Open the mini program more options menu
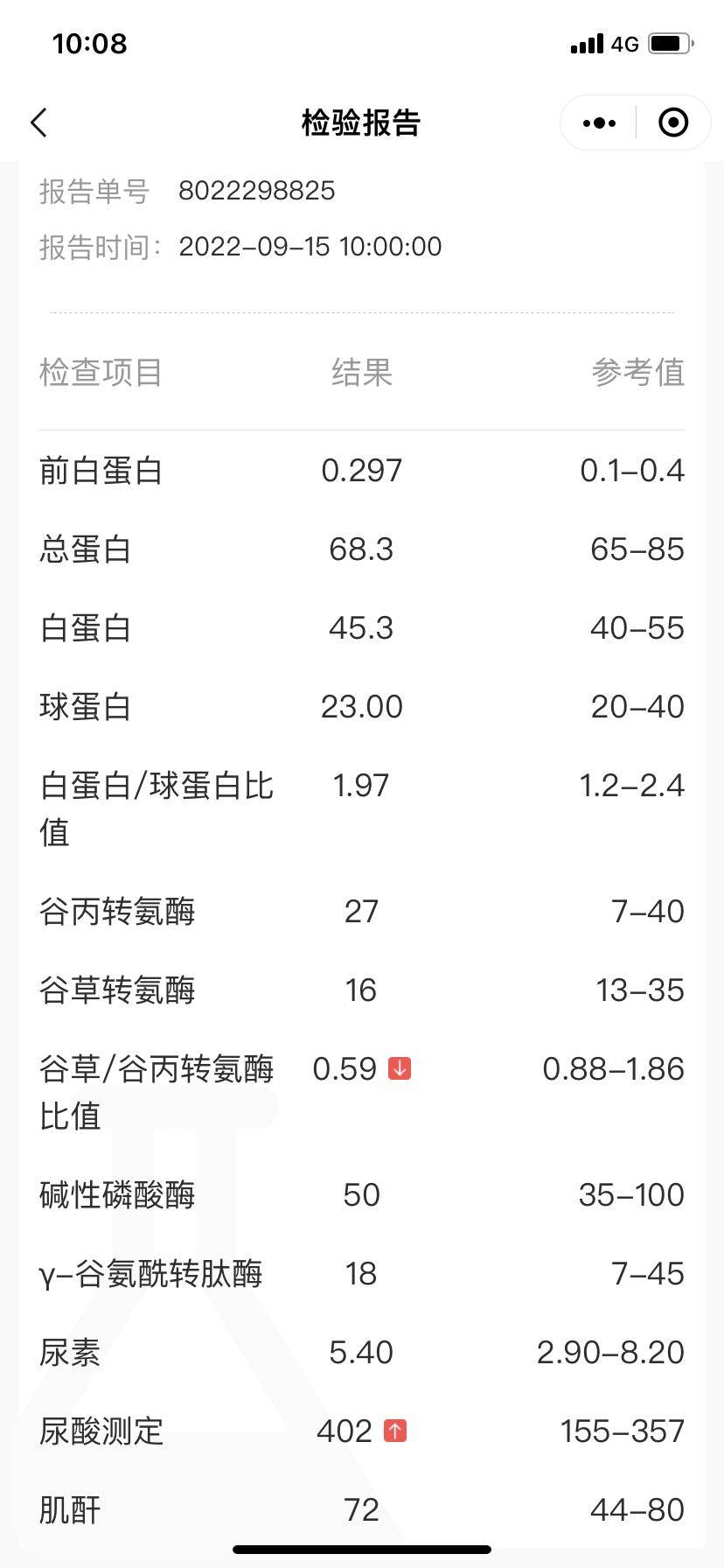This screenshot has height=1568, width=724. 599,123
